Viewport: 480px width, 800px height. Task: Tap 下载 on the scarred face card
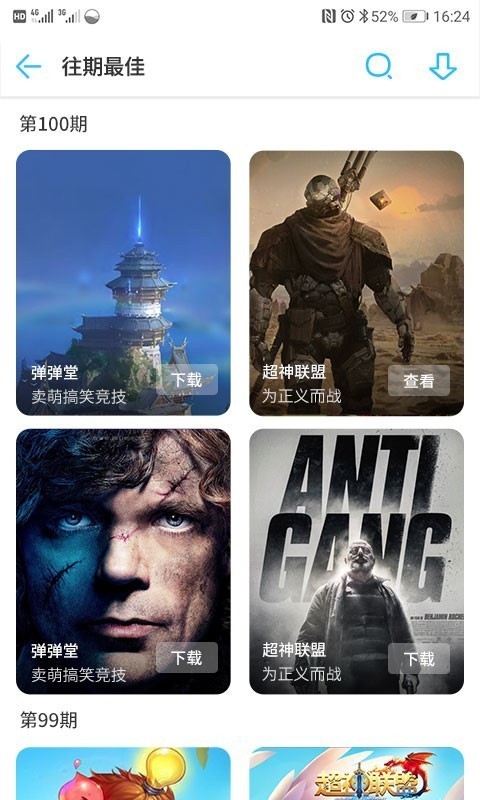coord(187,658)
